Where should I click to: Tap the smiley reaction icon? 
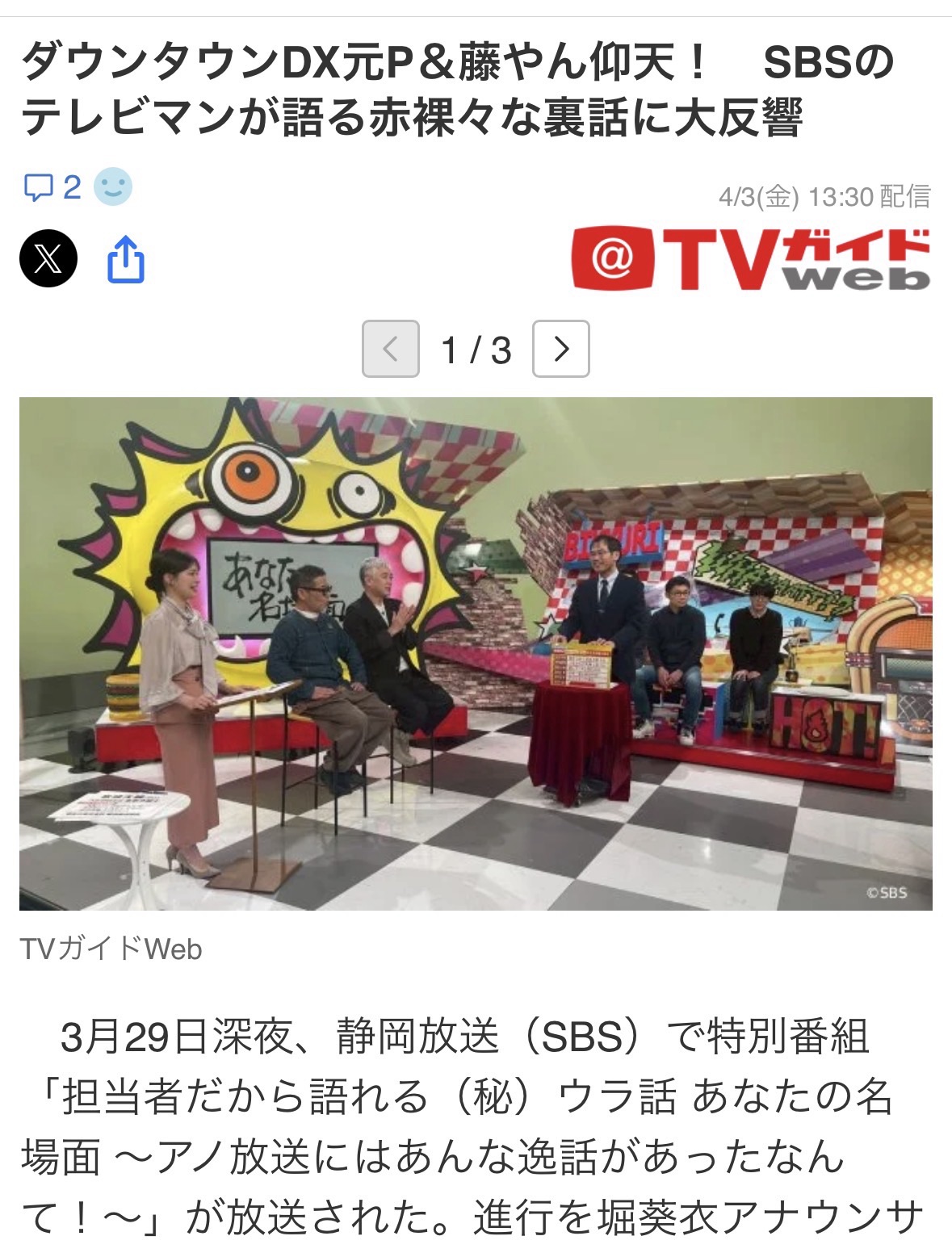(x=113, y=187)
